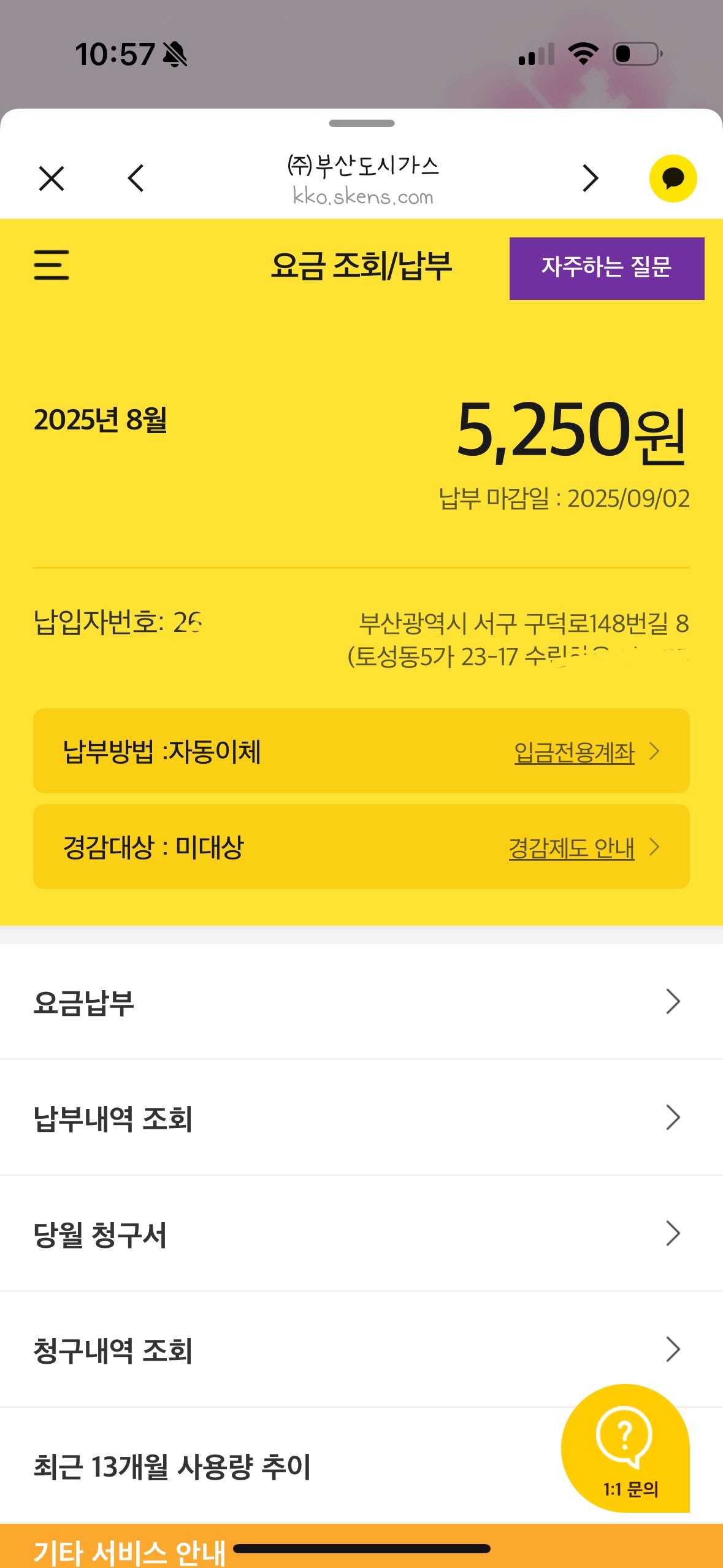Open 청구내역 조회

click(x=361, y=1350)
